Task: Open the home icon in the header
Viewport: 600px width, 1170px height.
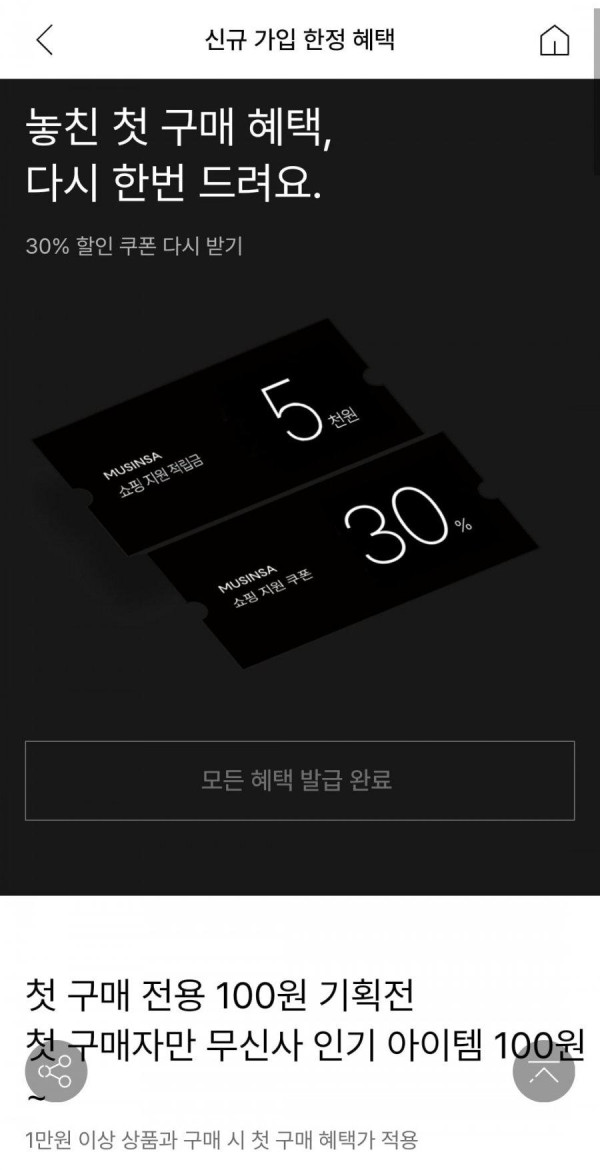Action: (554, 40)
